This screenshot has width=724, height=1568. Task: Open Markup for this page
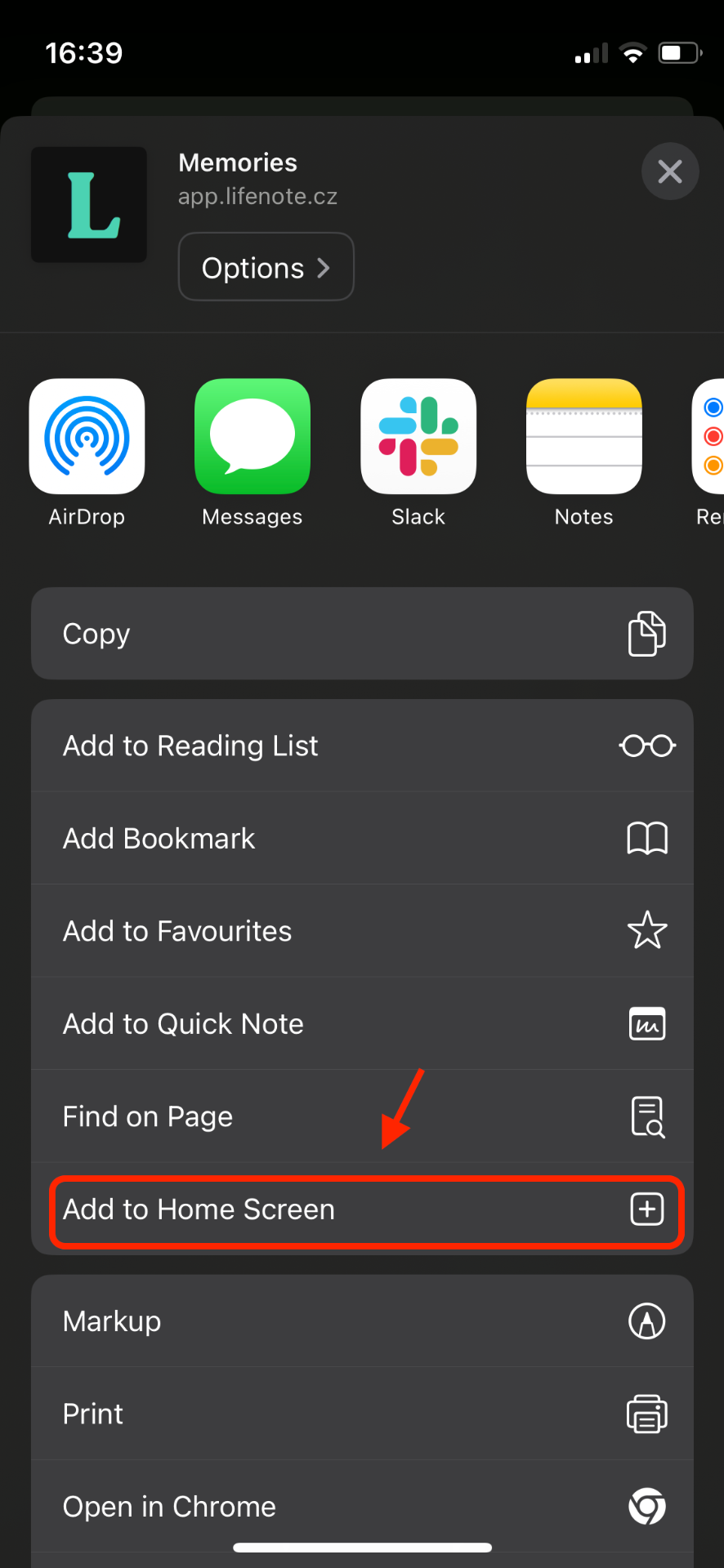point(362,1321)
